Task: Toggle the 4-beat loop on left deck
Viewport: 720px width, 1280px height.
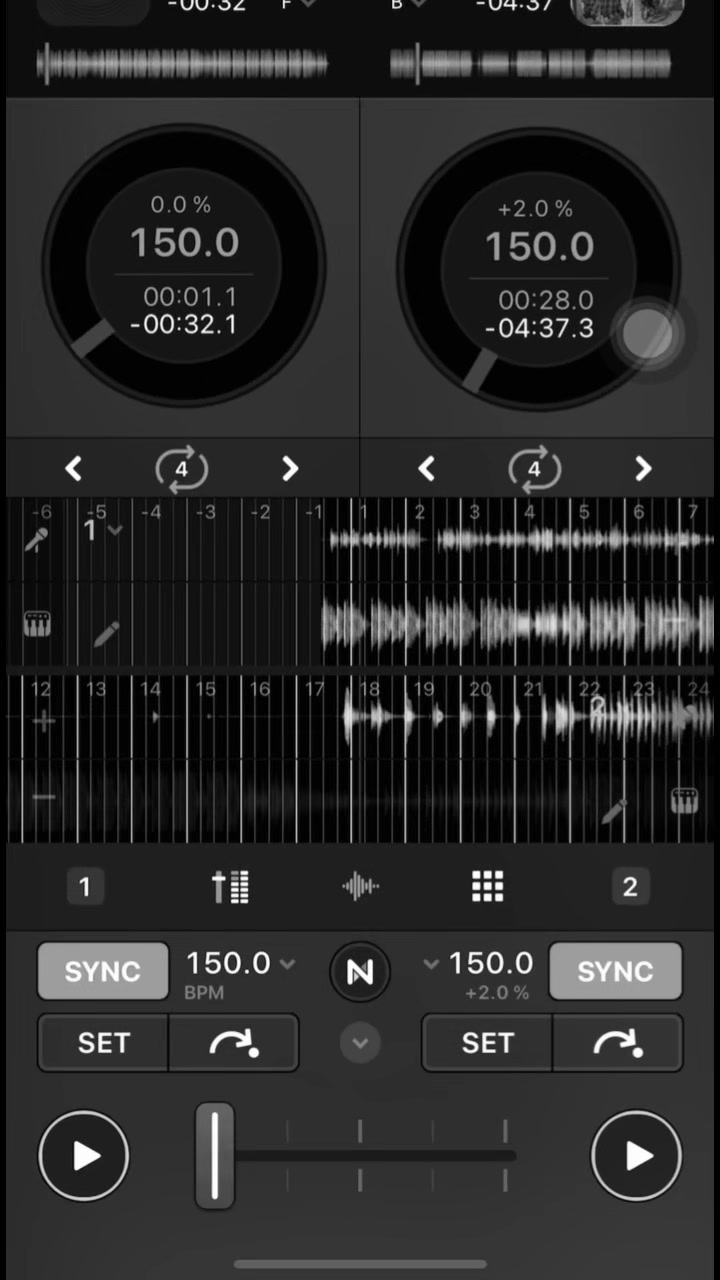Action: 181,469
